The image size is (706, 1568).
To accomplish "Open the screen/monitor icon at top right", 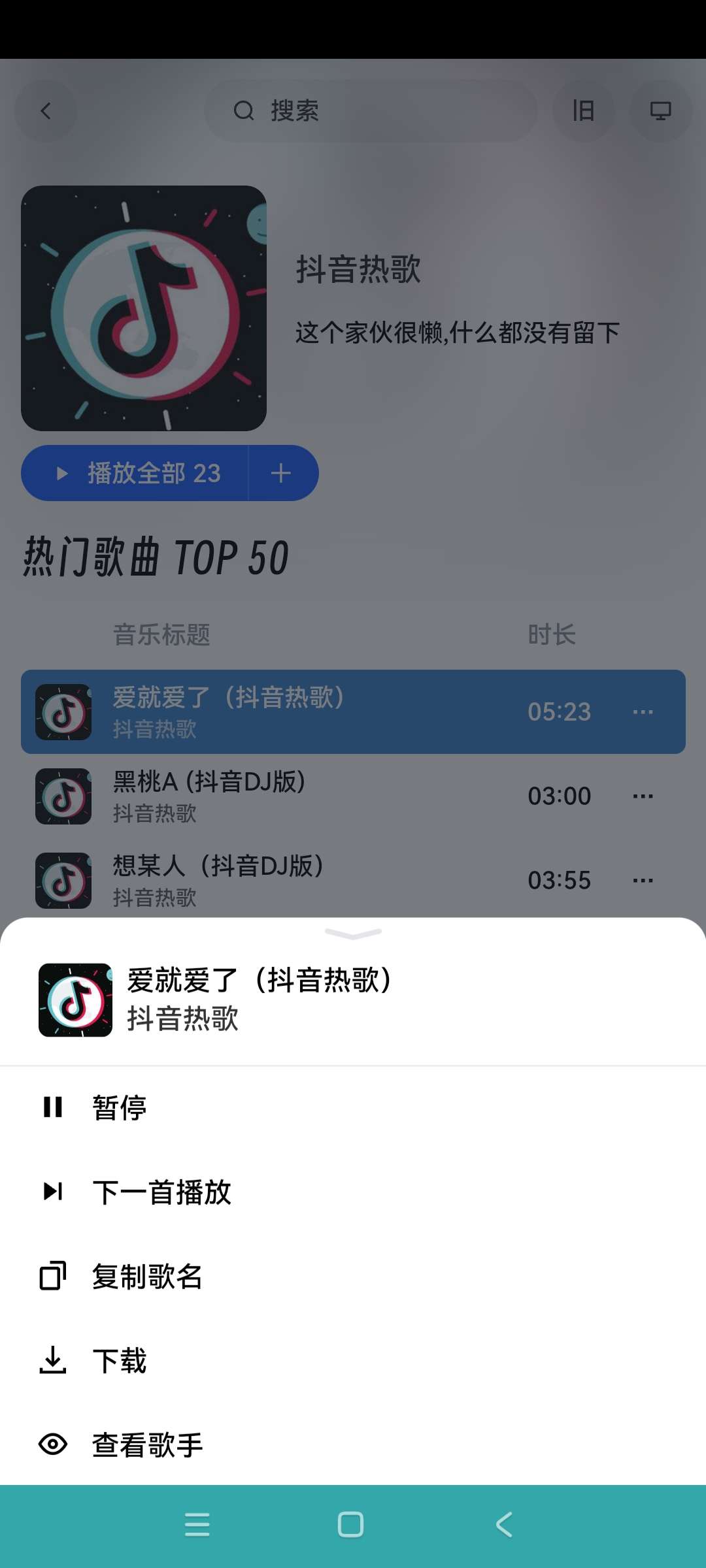I will pyautogui.click(x=660, y=111).
